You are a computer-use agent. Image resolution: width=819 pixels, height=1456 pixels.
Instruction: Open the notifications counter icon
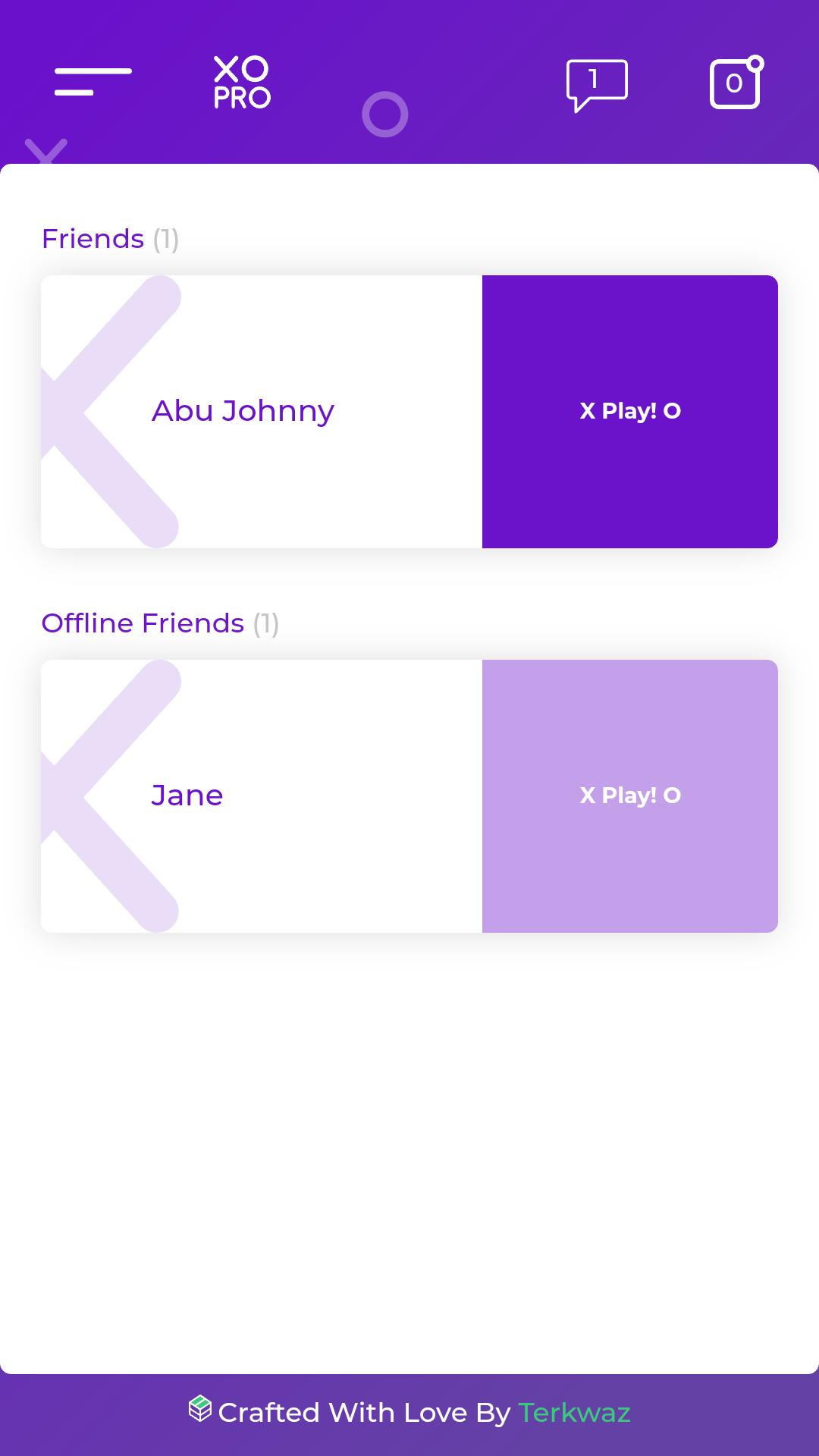click(x=735, y=83)
